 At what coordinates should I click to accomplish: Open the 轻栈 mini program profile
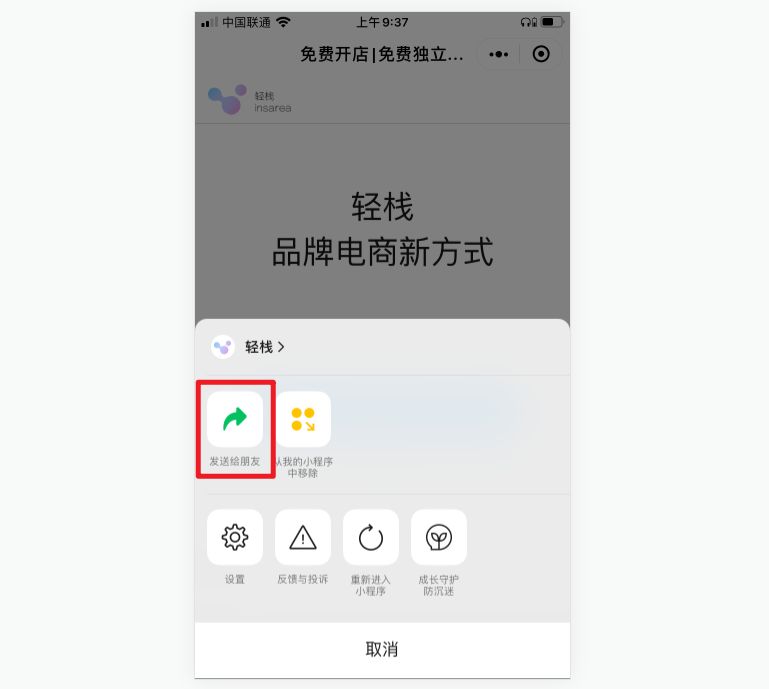(x=250, y=347)
